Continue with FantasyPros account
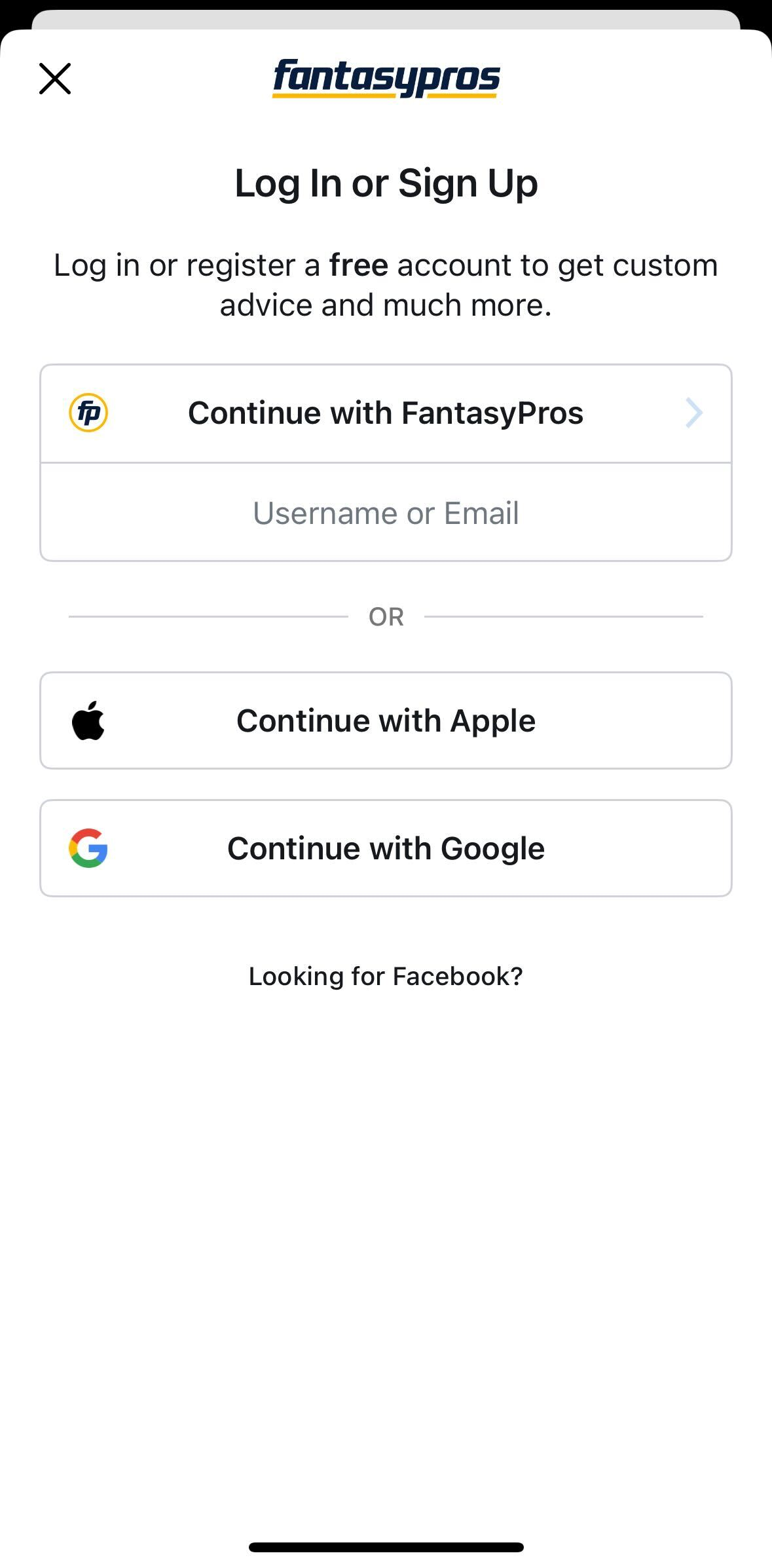This screenshot has height=1568, width=772. tap(386, 413)
